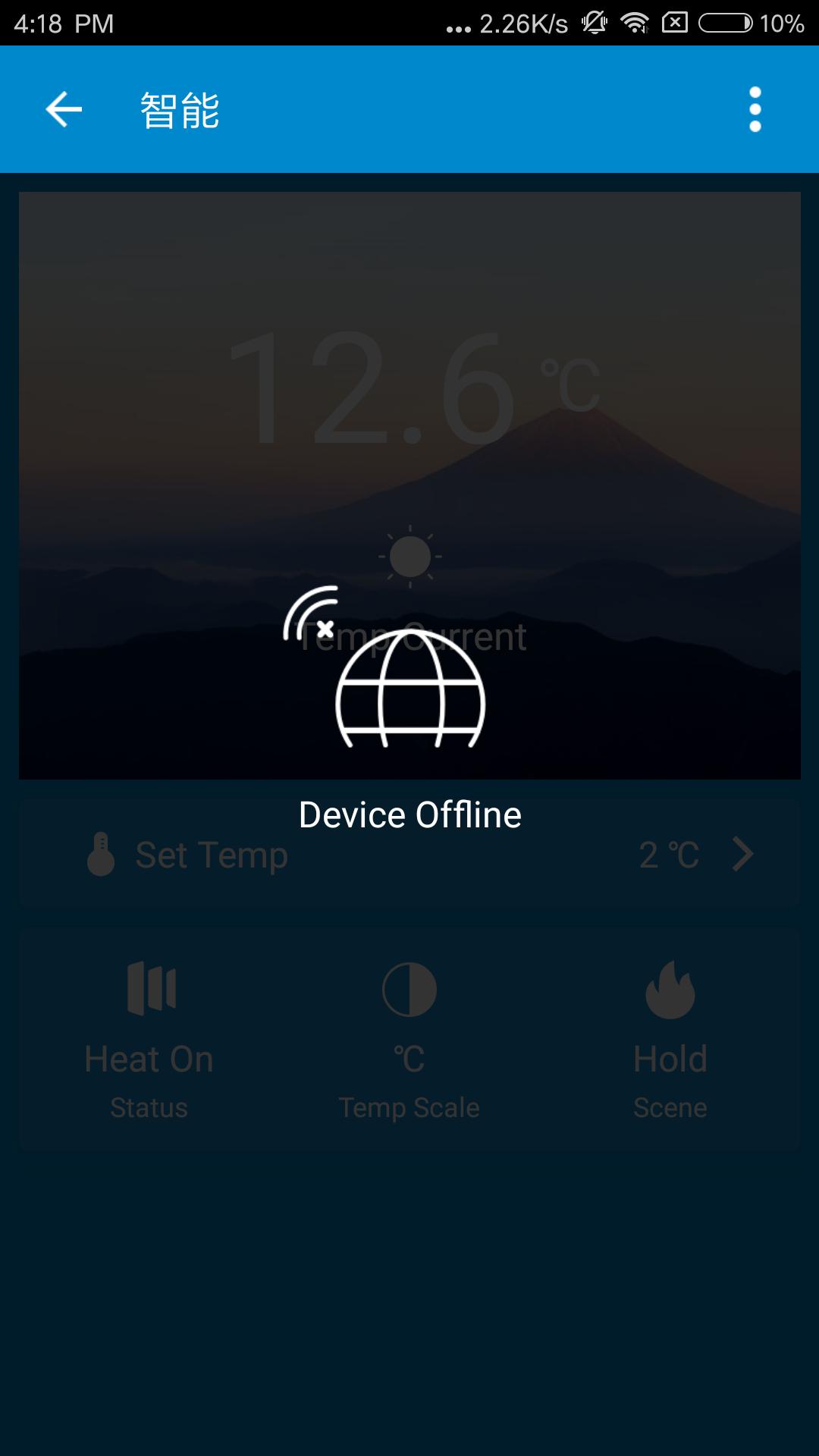
Task: Open the Status menu under Heat On
Action: [149, 1107]
